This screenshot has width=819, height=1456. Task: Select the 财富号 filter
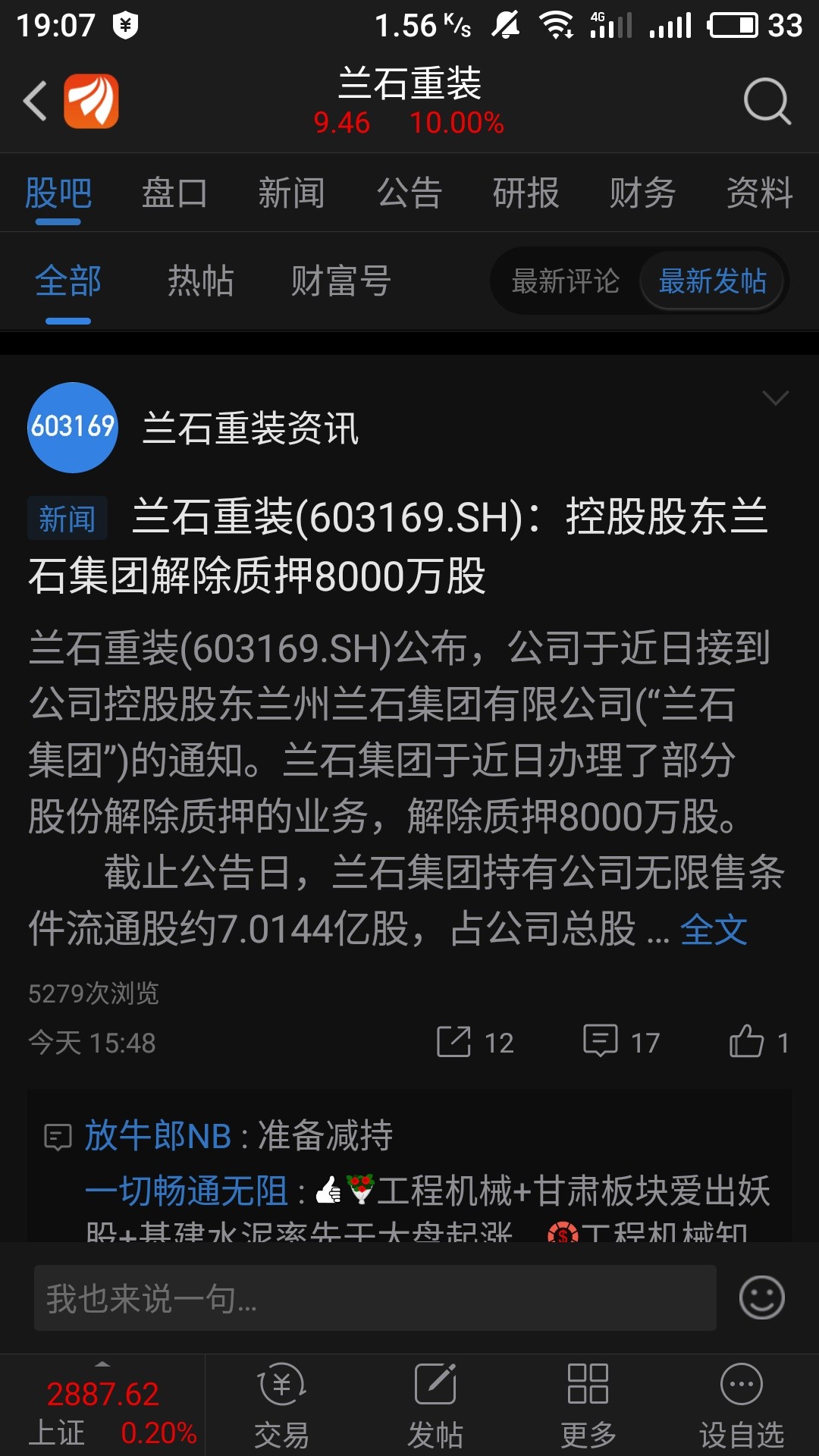click(x=341, y=281)
